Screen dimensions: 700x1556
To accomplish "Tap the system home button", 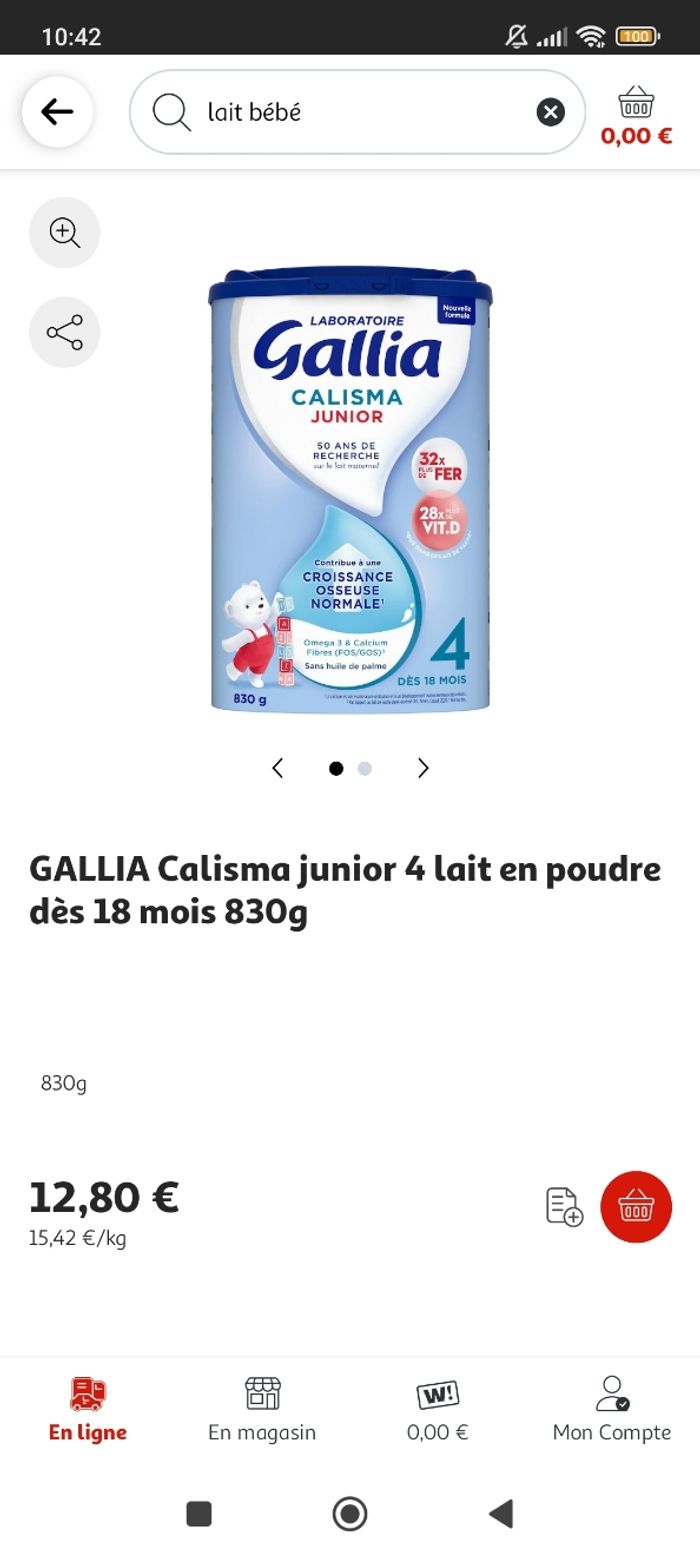I will pos(350,1514).
